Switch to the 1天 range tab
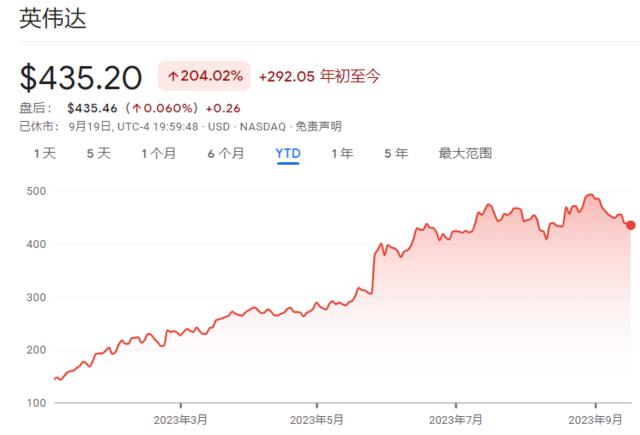 point(45,153)
